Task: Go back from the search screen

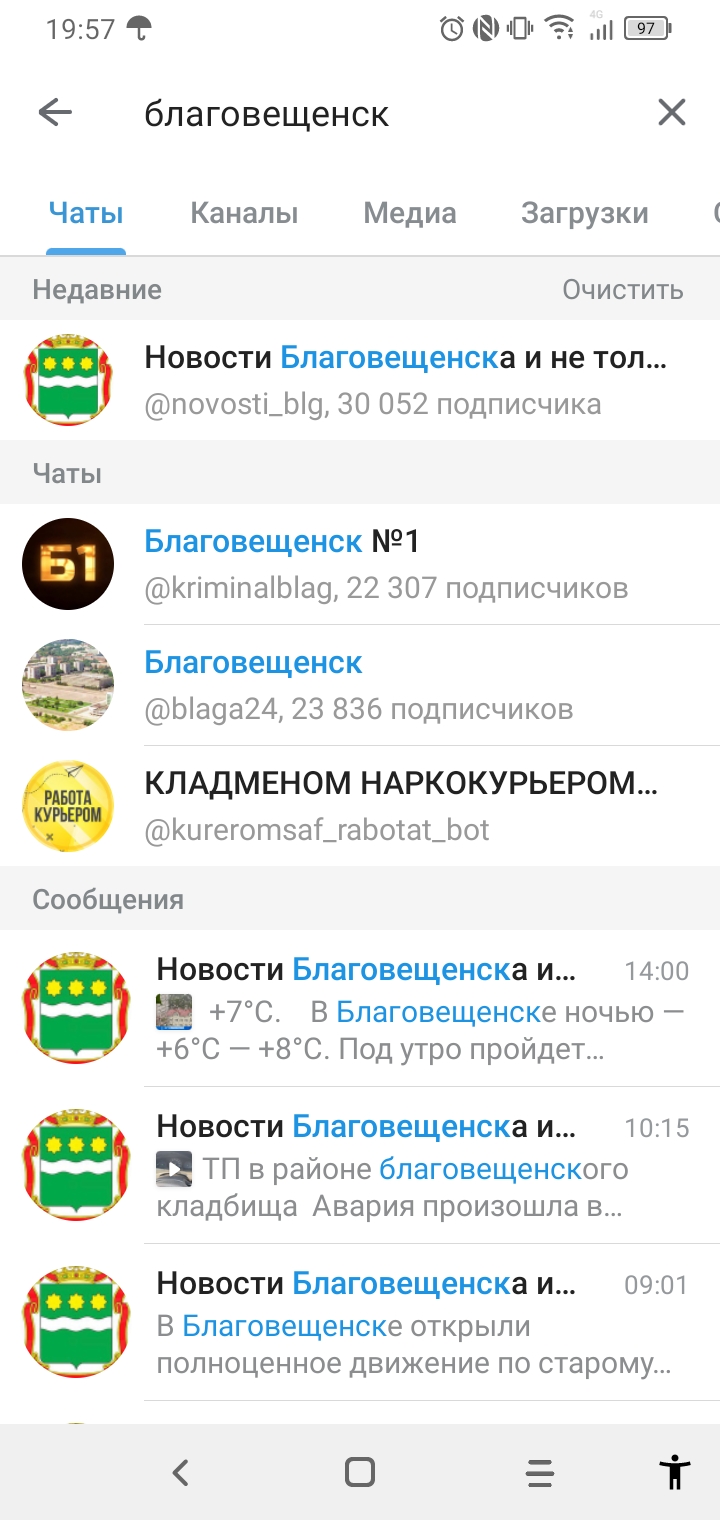Action: point(55,113)
